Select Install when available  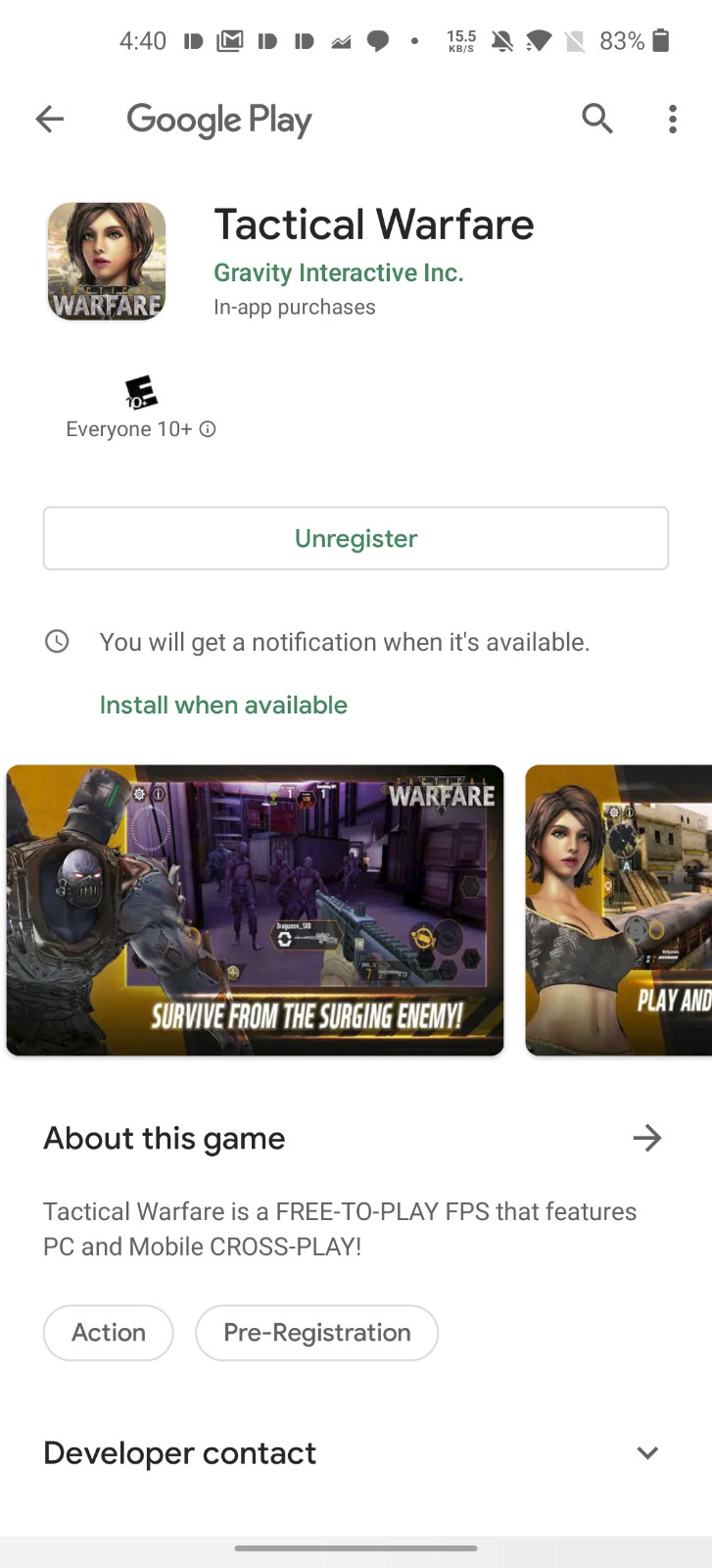tap(223, 705)
